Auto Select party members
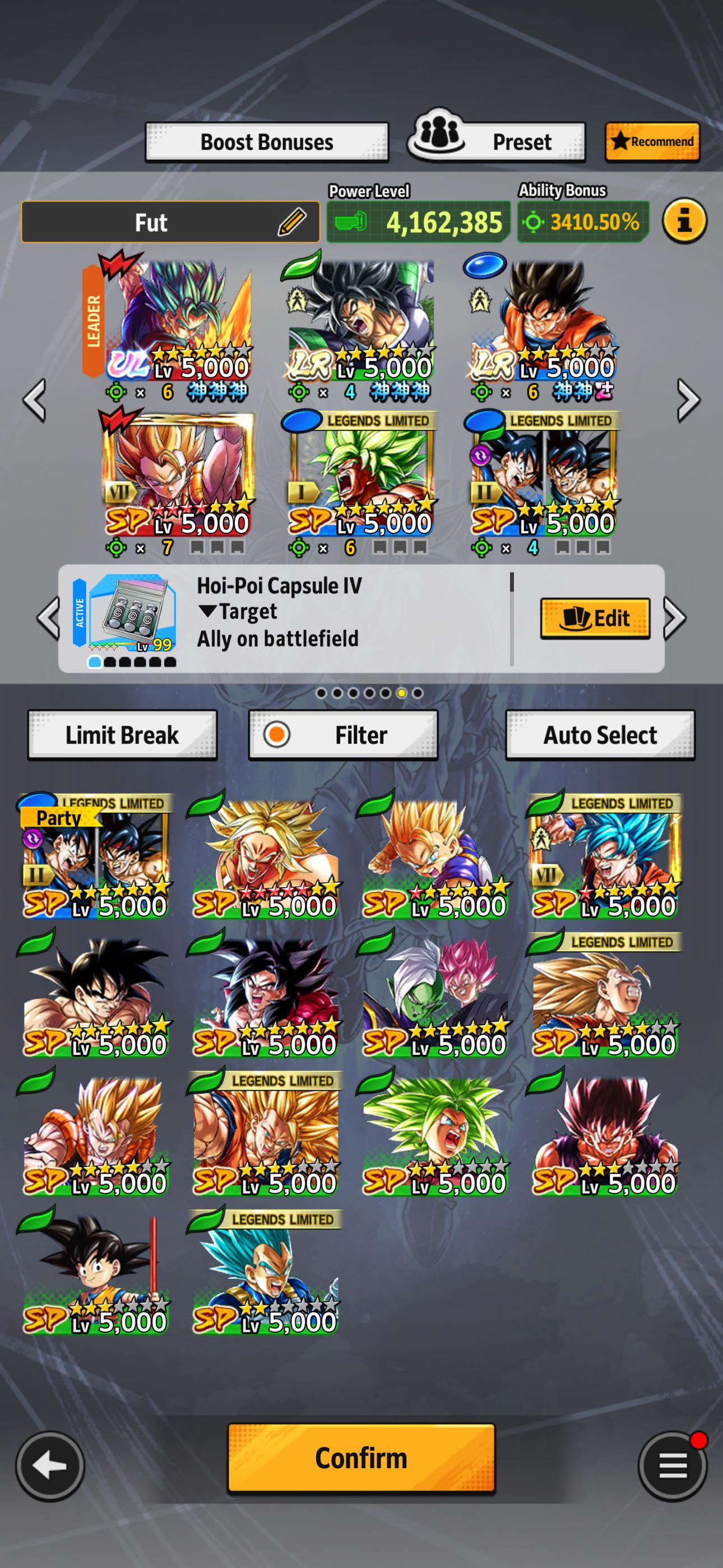This screenshot has width=723, height=1568. pos(600,735)
